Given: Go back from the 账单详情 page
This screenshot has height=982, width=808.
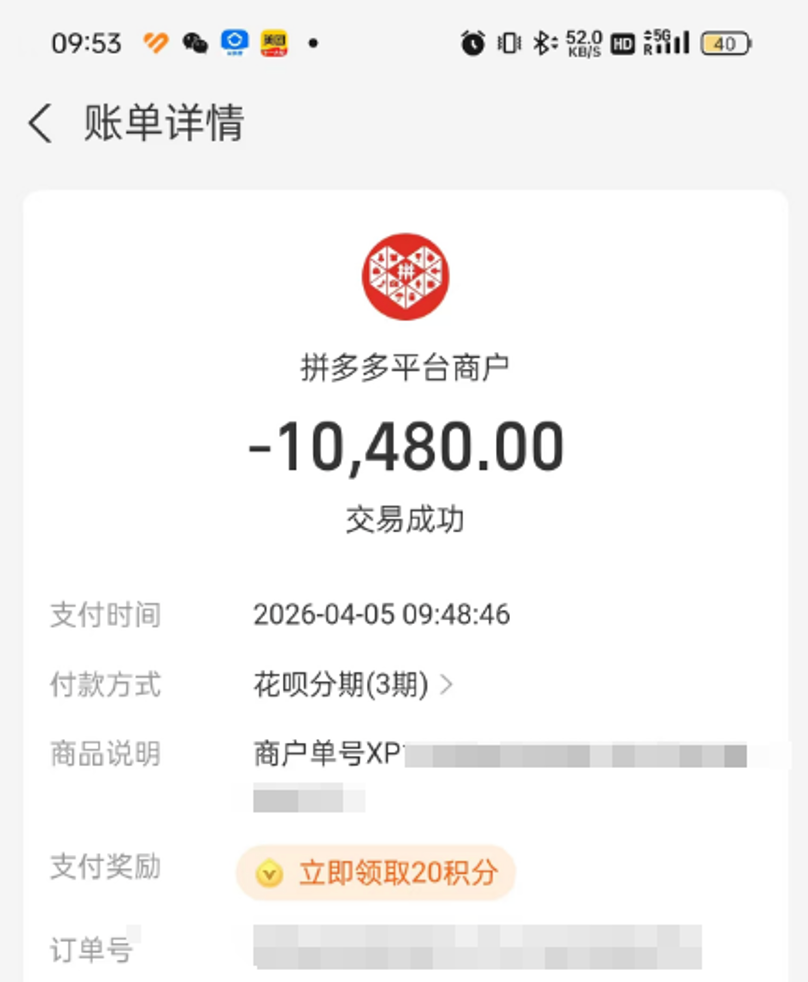Looking at the screenshot, I should click(40, 124).
